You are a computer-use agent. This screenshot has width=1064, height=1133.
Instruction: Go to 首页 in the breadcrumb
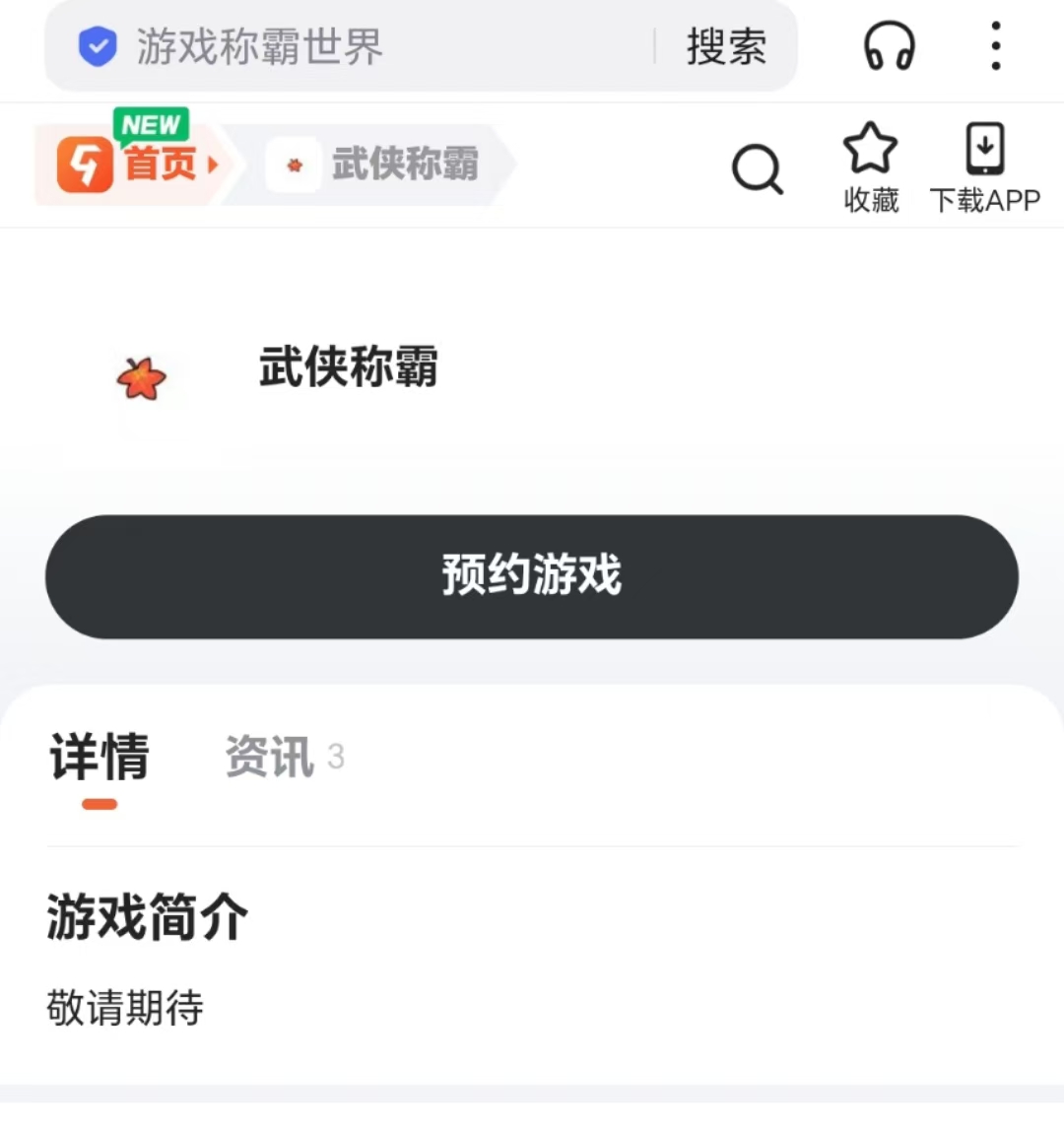138,164
